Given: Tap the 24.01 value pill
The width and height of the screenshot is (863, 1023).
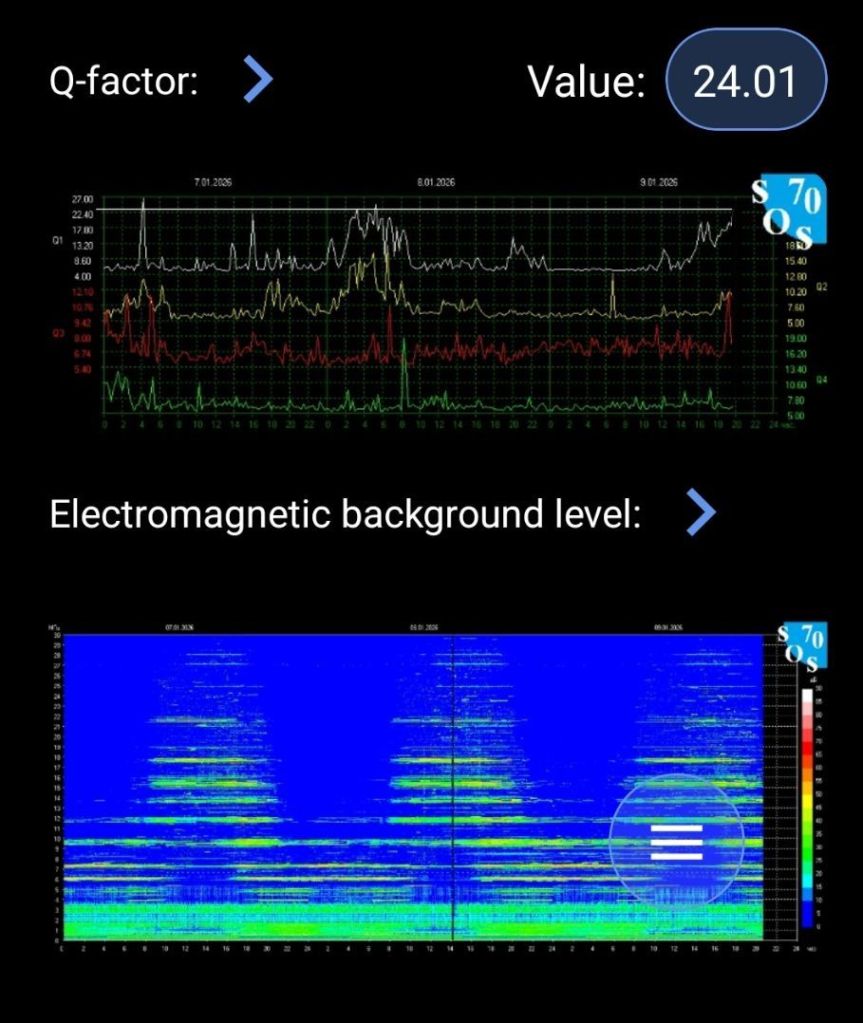Looking at the screenshot, I should coord(745,80).
